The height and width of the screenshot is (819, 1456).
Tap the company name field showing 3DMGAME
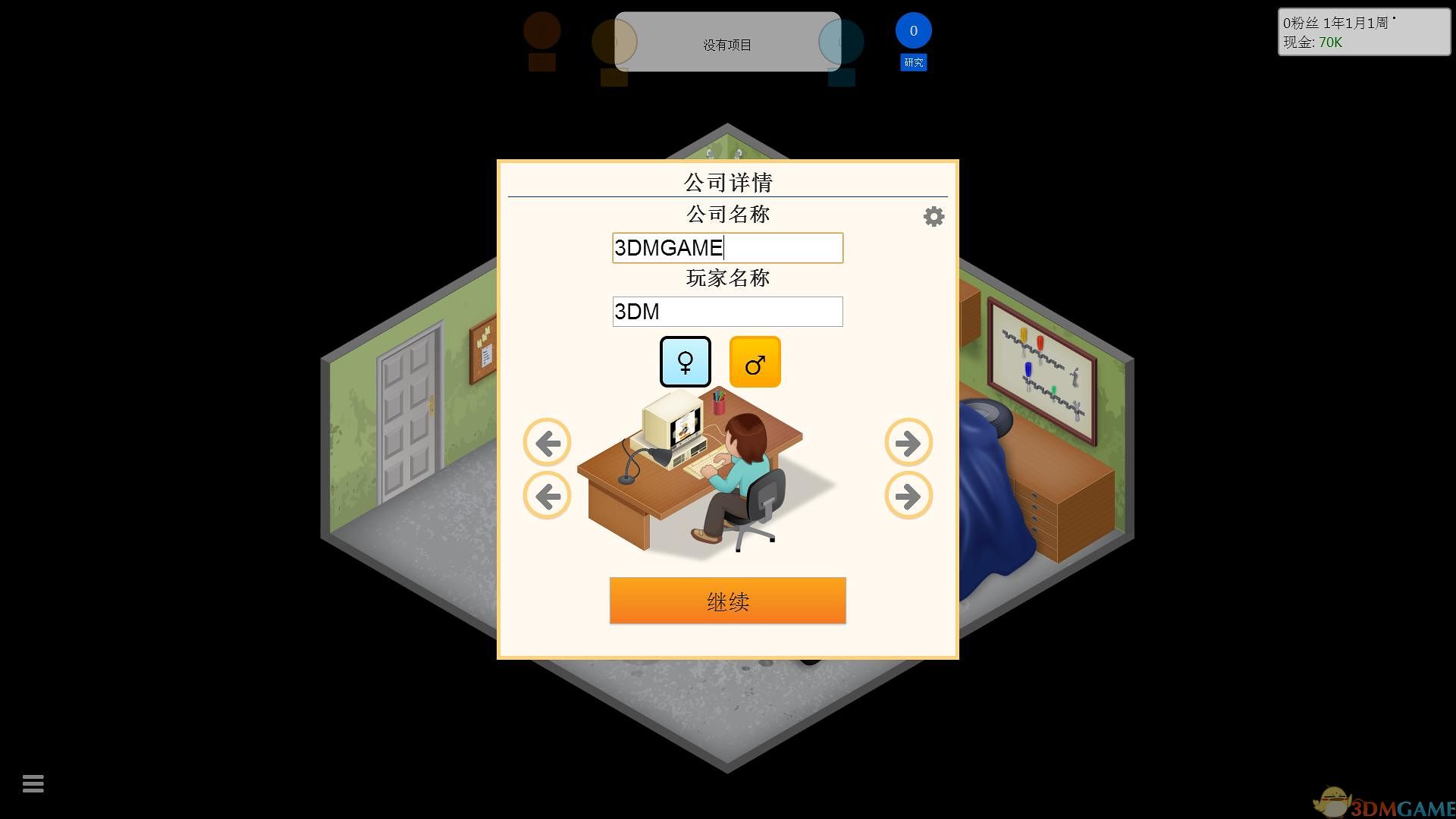(727, 248)
